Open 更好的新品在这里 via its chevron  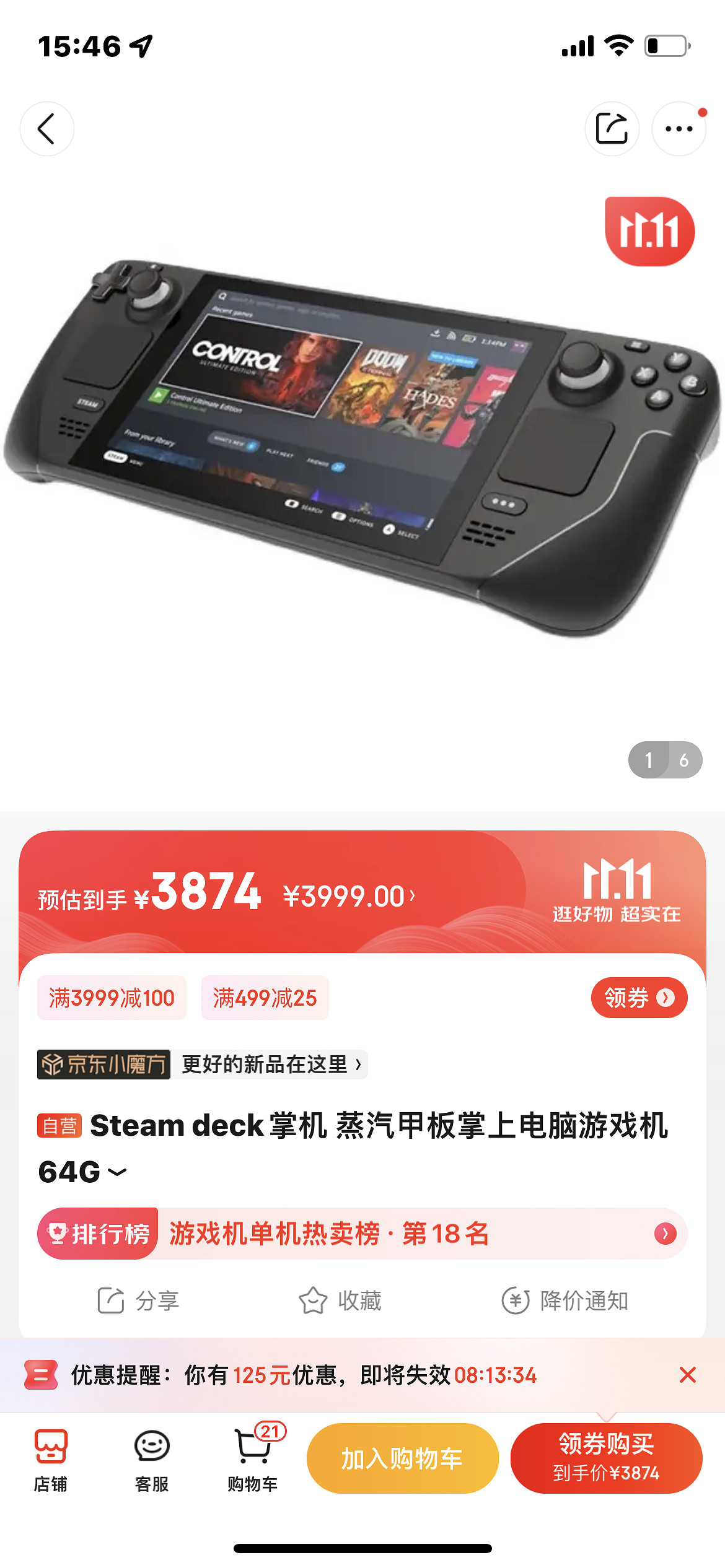(358, 1063)
